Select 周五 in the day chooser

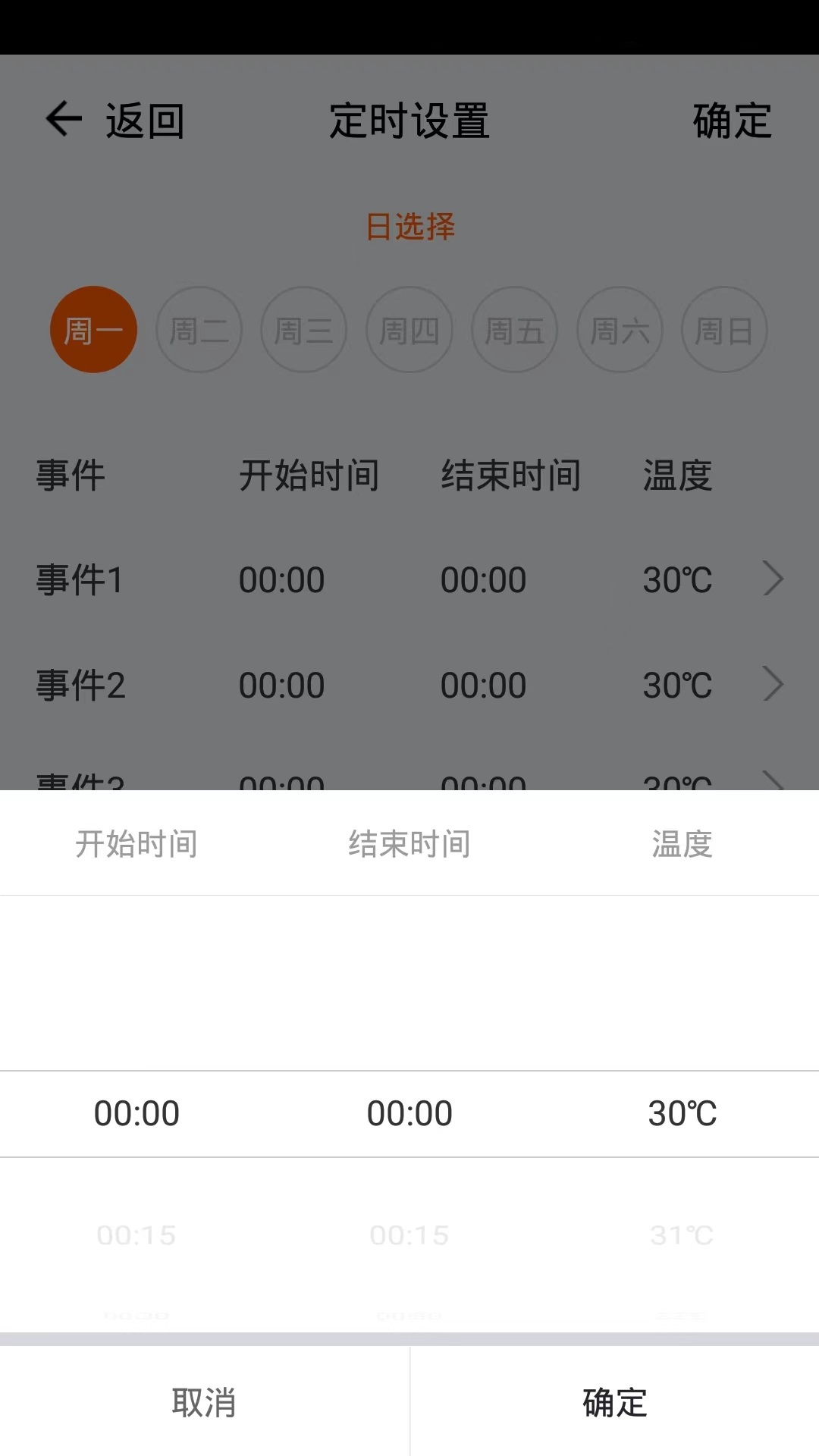515,329
